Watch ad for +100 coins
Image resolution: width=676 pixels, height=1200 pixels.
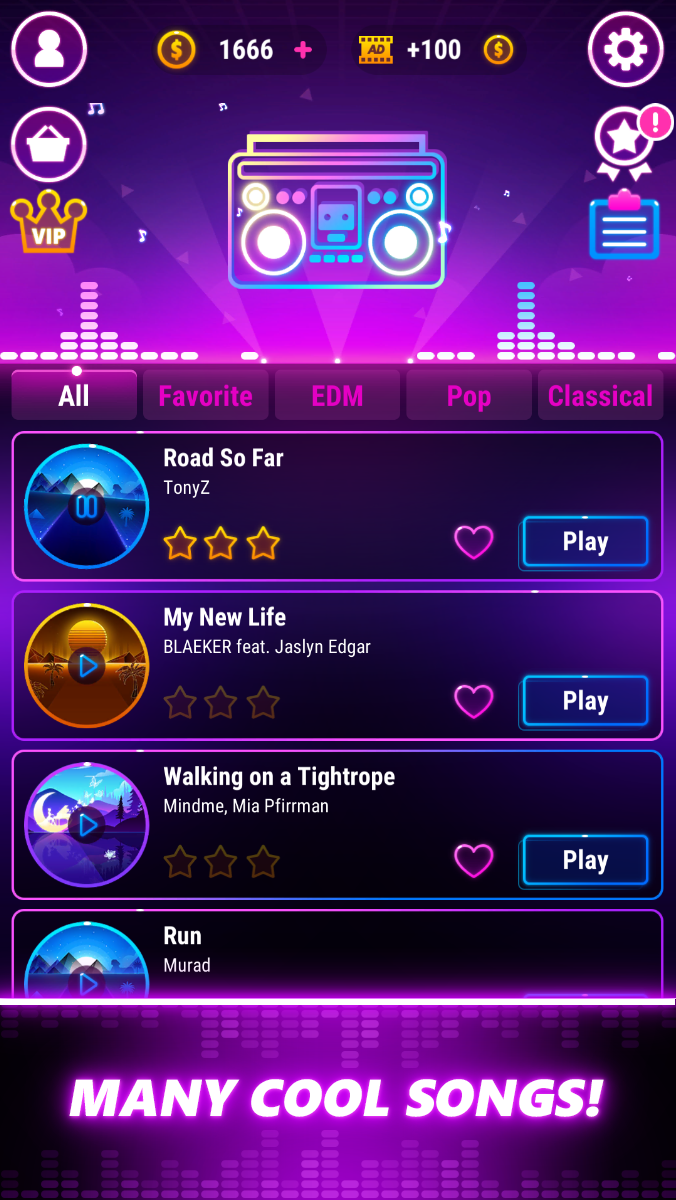click(x=434, y=50)
